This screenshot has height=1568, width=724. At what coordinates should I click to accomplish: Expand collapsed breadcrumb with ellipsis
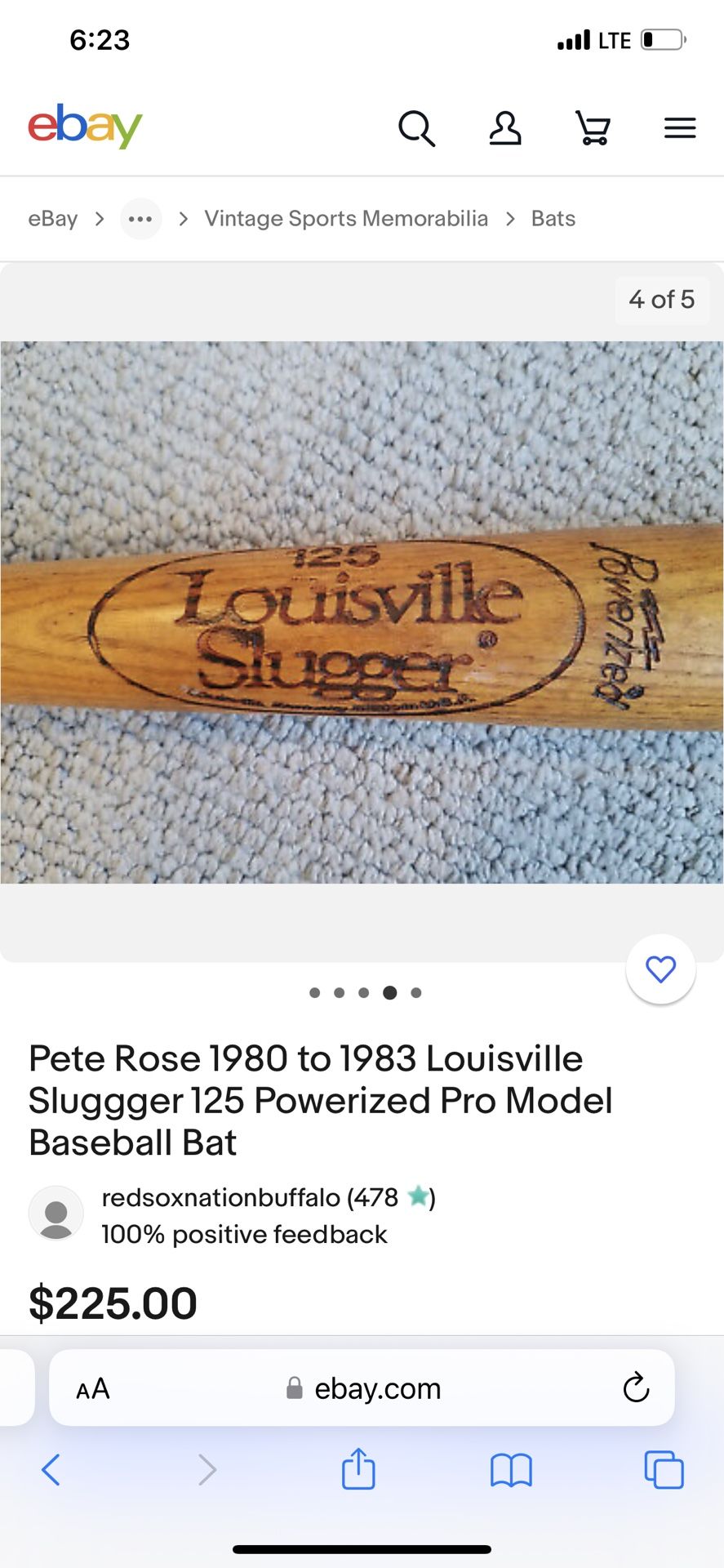click(140, 218)
